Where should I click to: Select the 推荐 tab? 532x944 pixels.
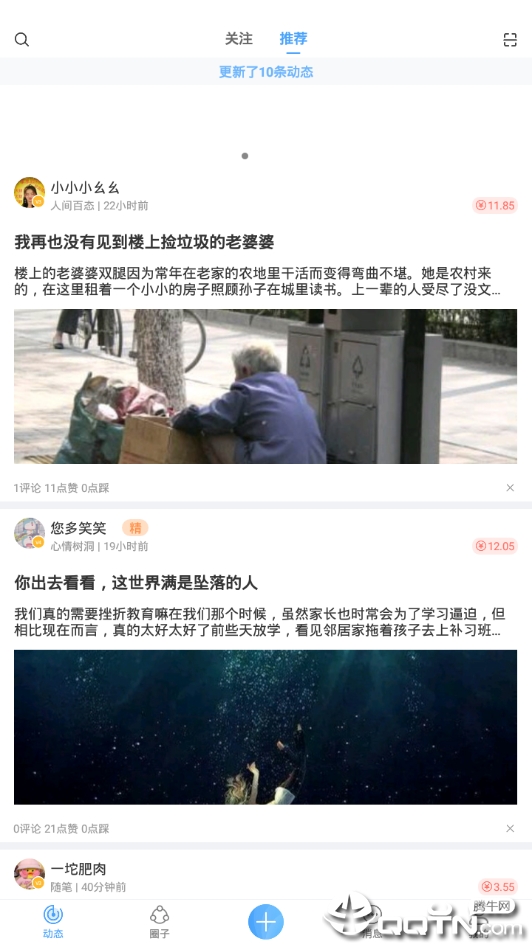(x=294, y=39)
